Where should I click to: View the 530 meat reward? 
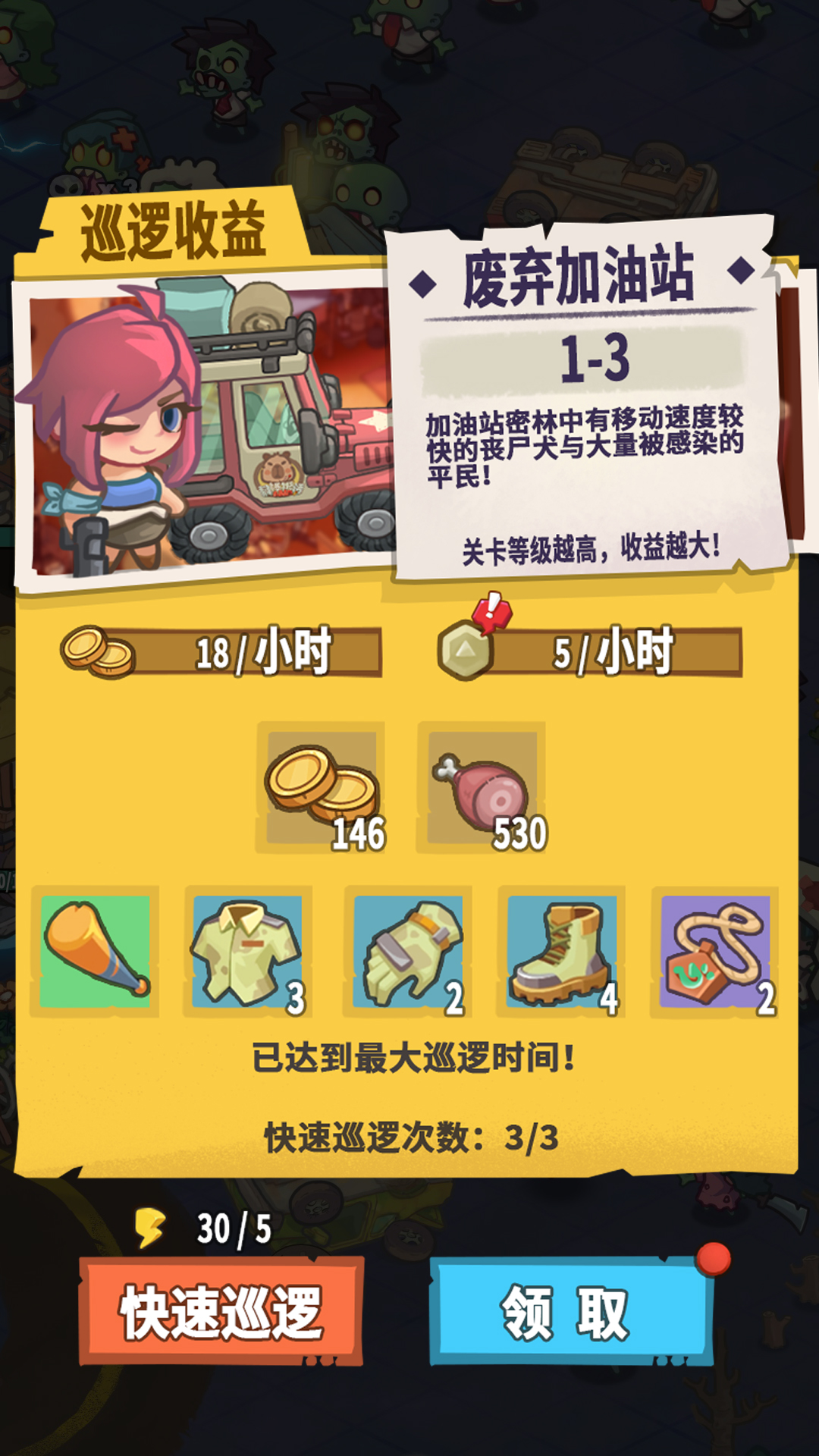[482, 788]
